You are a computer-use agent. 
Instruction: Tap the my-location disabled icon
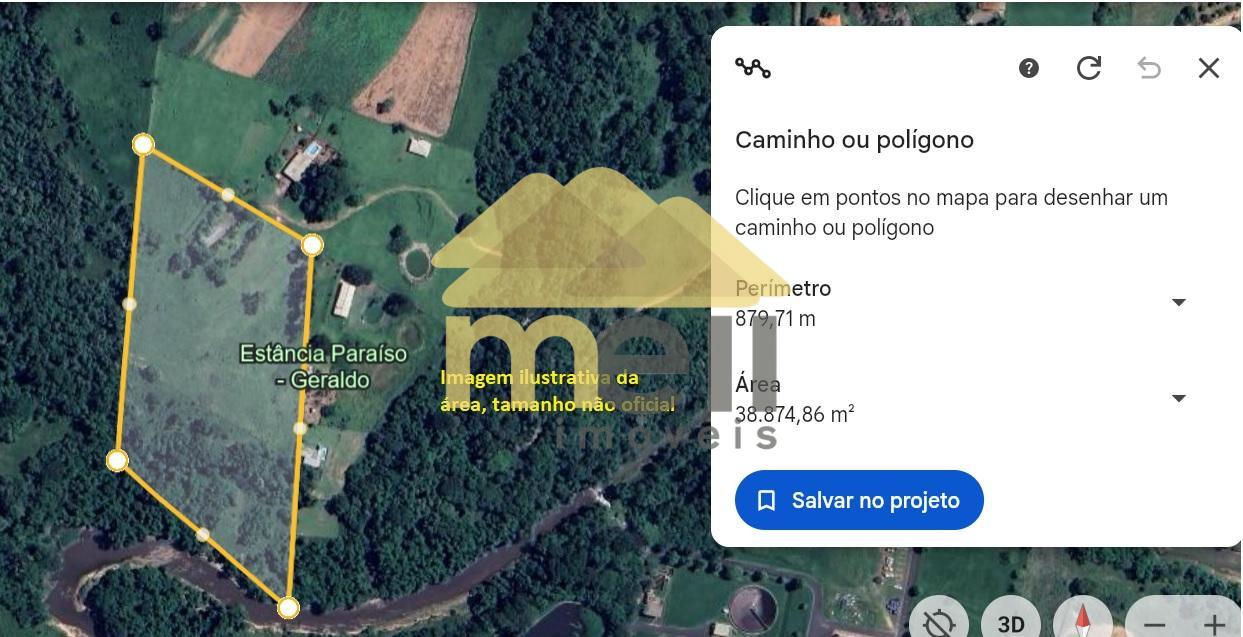(x=939, y=622)
